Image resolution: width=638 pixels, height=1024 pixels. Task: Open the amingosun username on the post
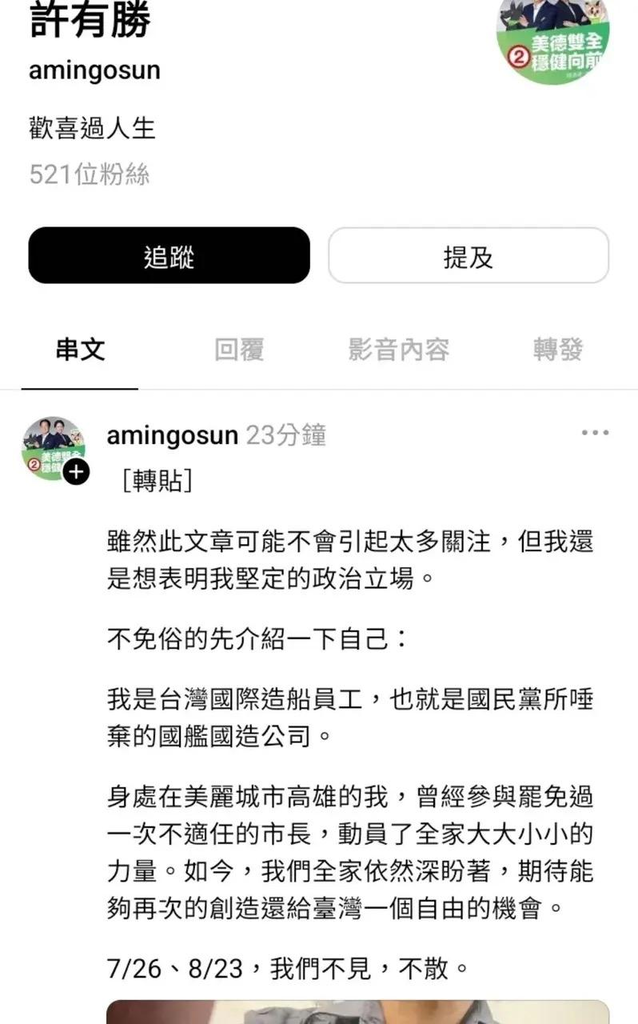pyautogui.click(x=172, y=435)
